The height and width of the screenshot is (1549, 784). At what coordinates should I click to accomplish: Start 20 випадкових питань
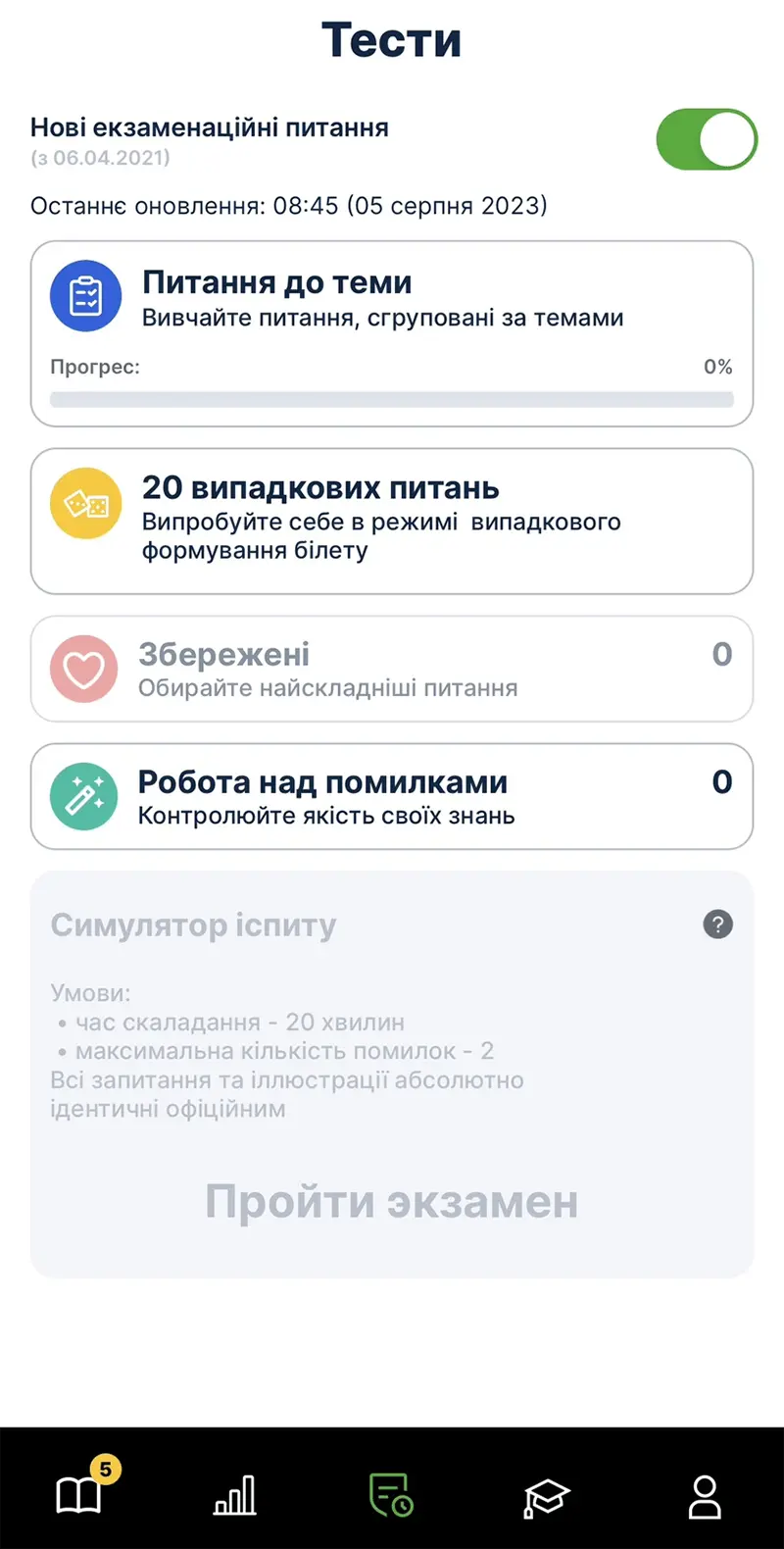[x=392, y=521]
